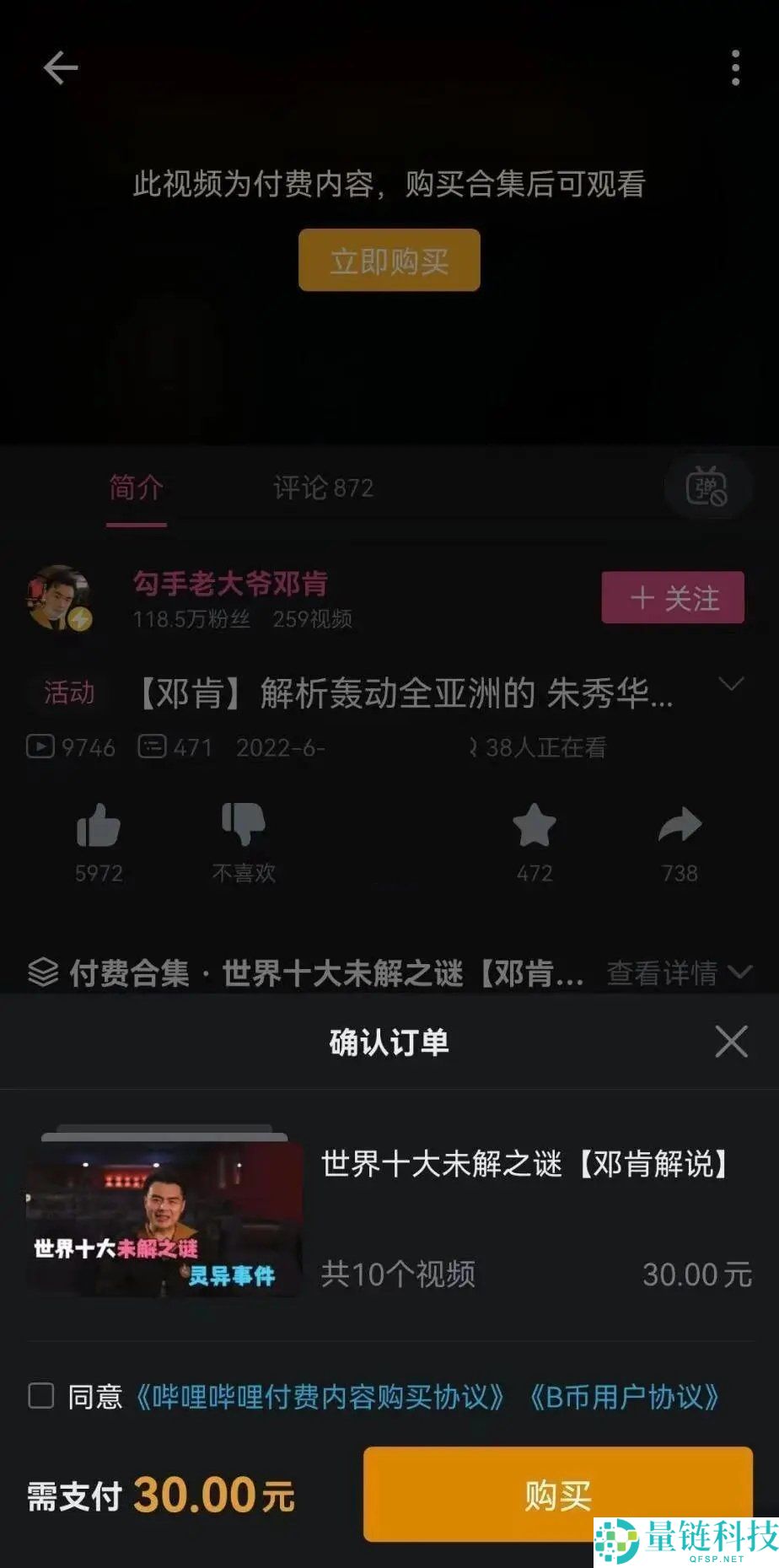Check the 同意 agreement checkbox
Viewport: 779px width, 1568px height.
[41, 1396]
